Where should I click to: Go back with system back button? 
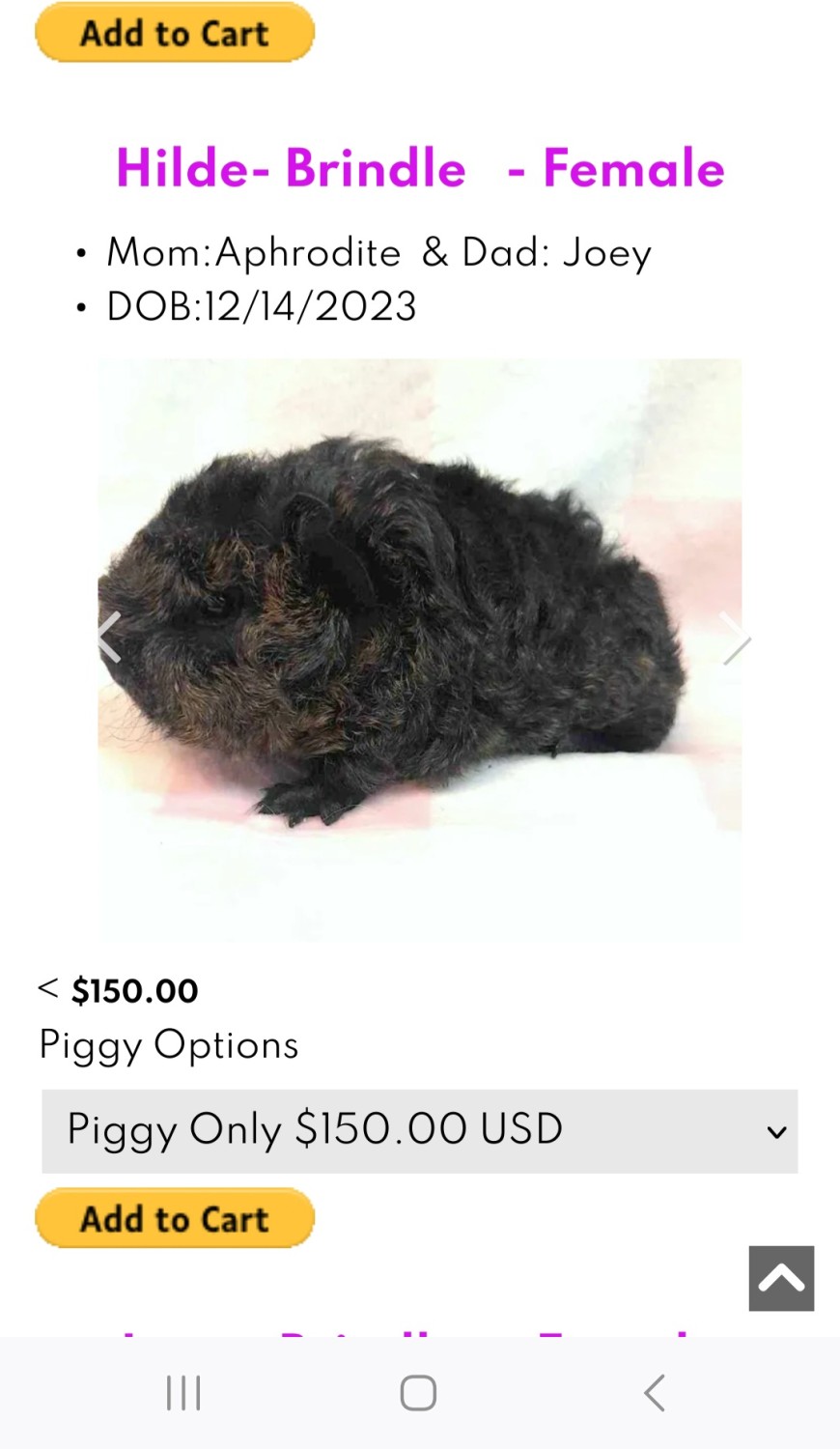pyautogui.click(x=655, y=1393)
